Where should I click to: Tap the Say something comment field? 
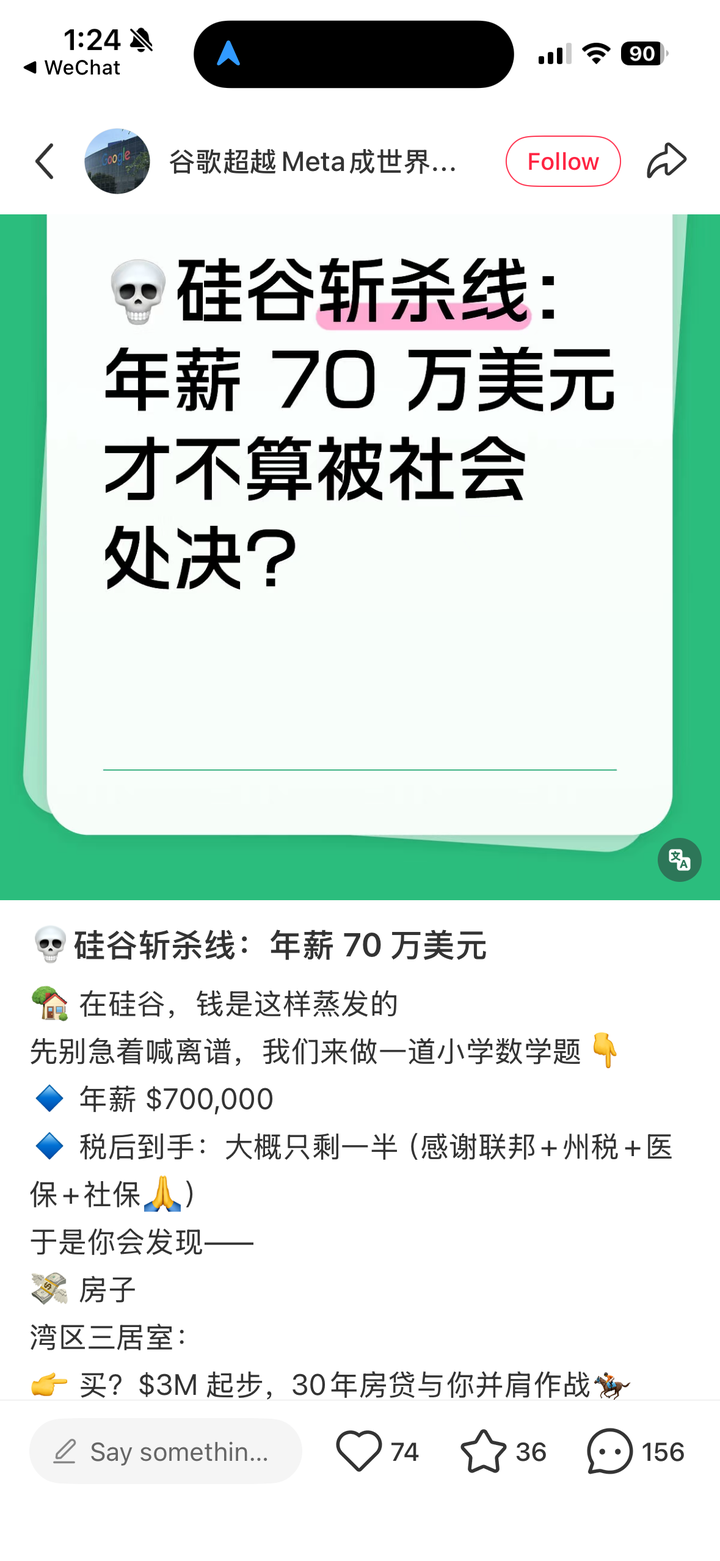point(166,1451)
